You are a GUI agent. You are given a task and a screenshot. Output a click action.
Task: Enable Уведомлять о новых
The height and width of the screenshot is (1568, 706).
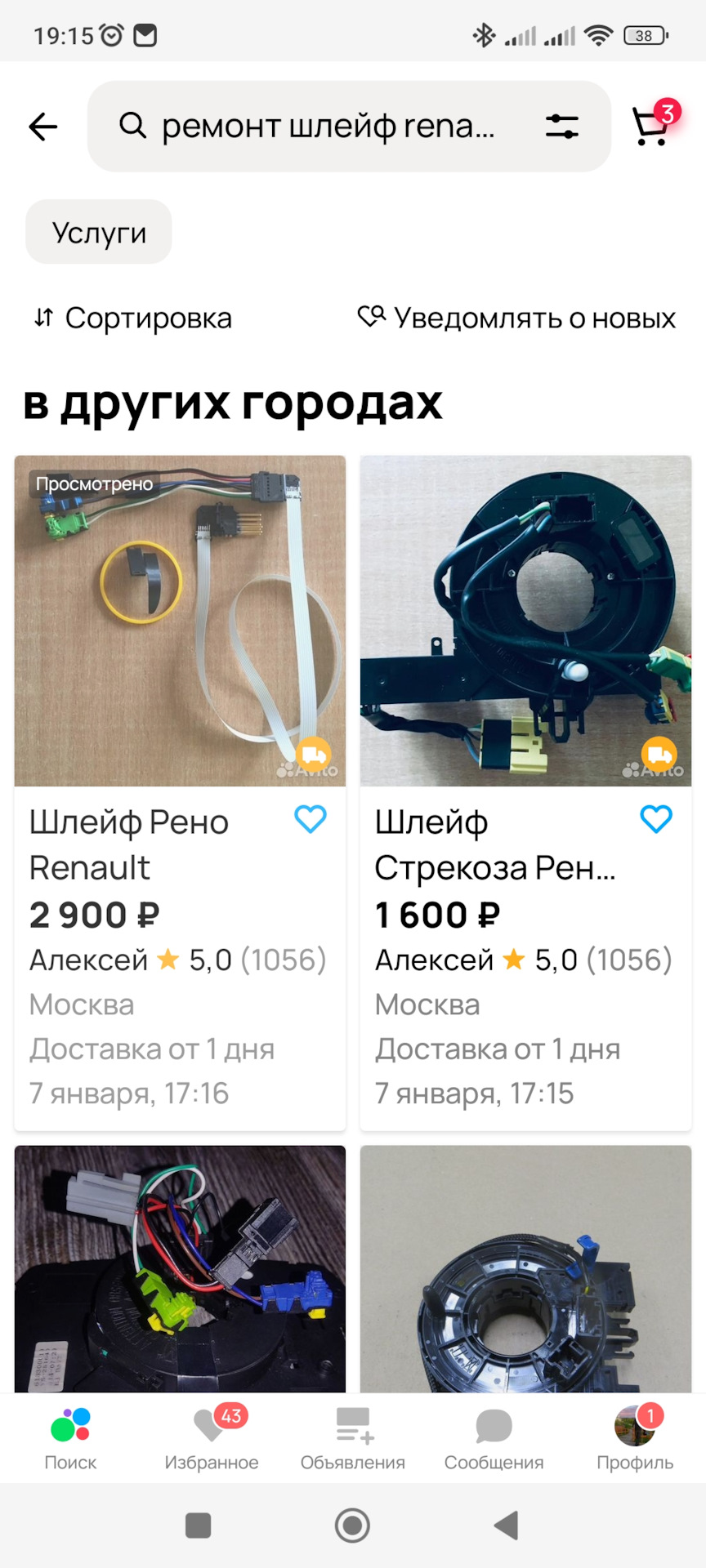tap(516, 318)
